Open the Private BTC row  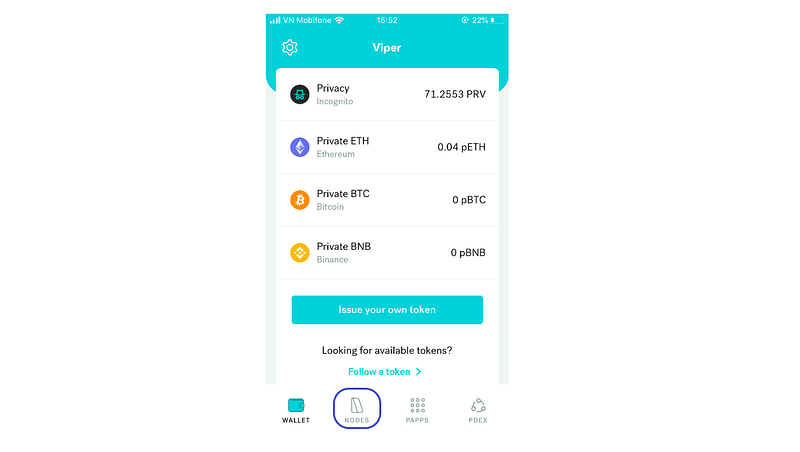tap(387, 200)
